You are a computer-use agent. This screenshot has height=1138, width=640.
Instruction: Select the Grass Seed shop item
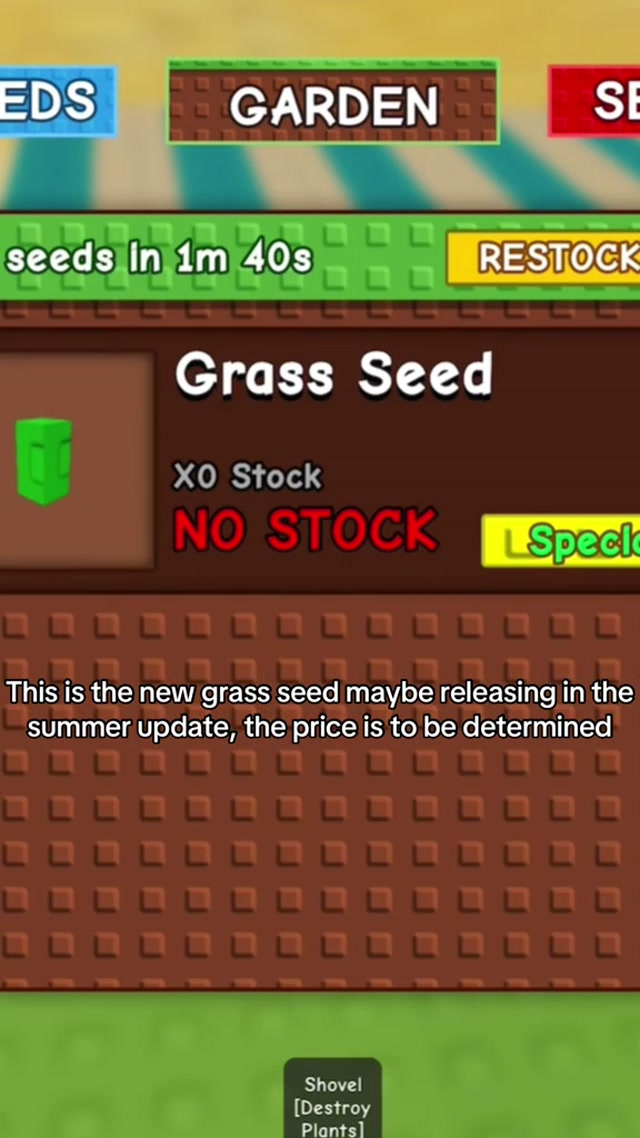pyautogui.click(x=77, y=460)
